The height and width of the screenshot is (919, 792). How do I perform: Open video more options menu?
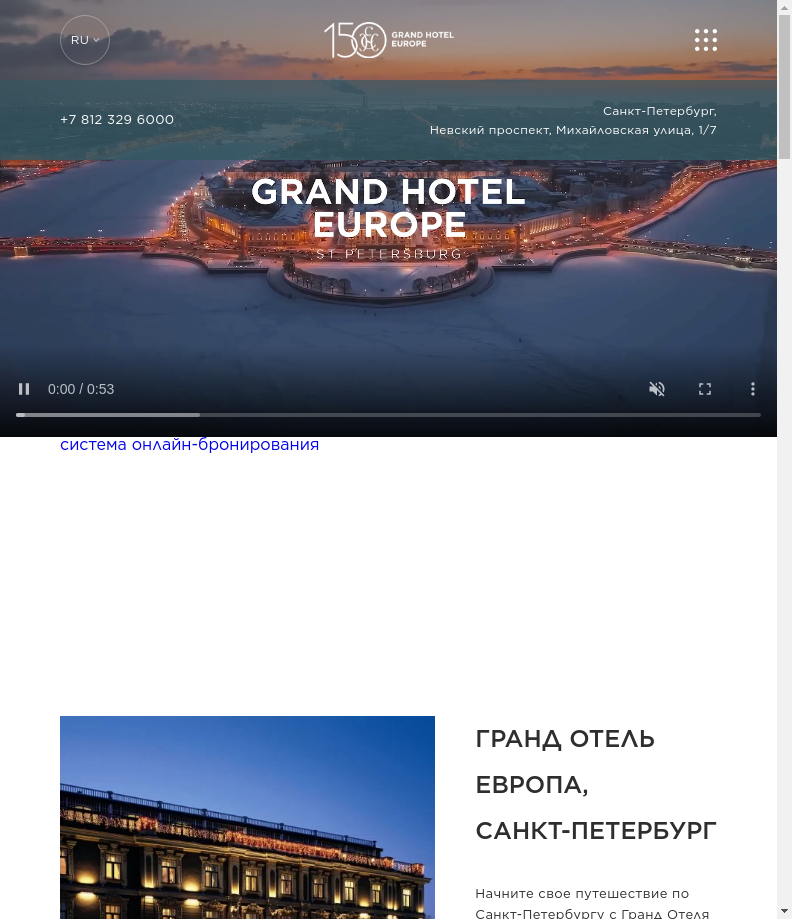[753, 389]
